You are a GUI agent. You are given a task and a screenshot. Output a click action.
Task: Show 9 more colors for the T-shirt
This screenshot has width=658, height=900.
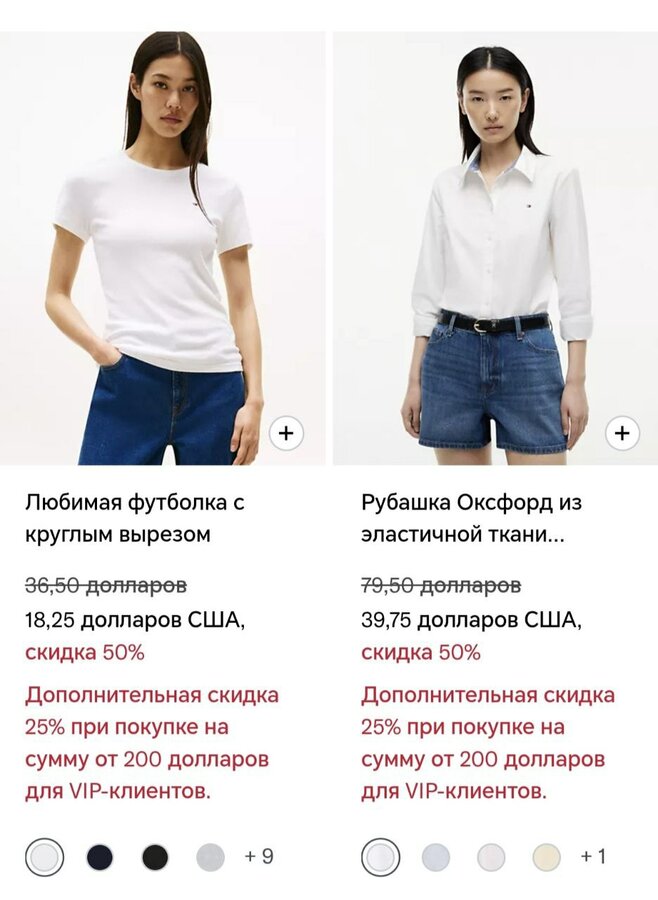[x=258, y=857]
